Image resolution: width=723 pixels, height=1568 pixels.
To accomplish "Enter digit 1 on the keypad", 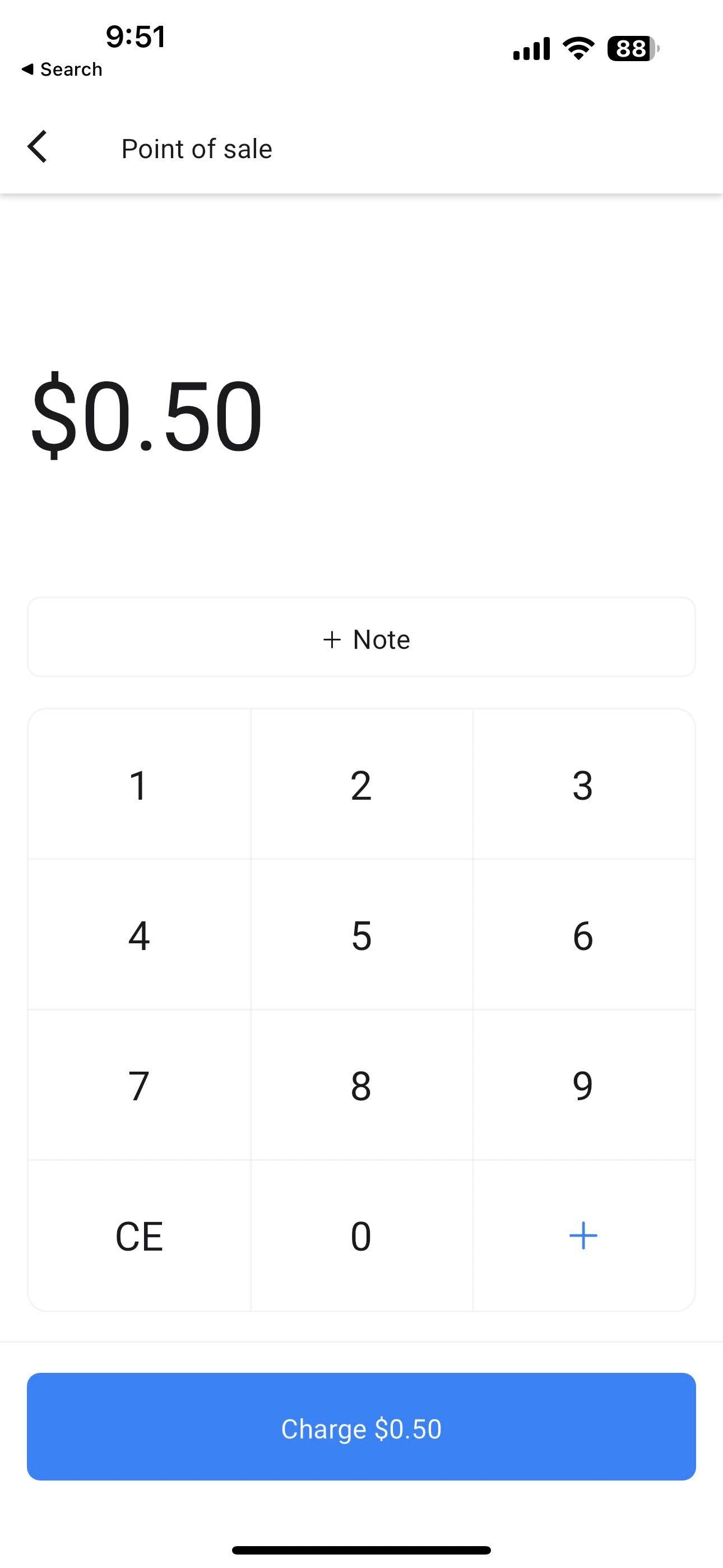I will coord(139,785).
